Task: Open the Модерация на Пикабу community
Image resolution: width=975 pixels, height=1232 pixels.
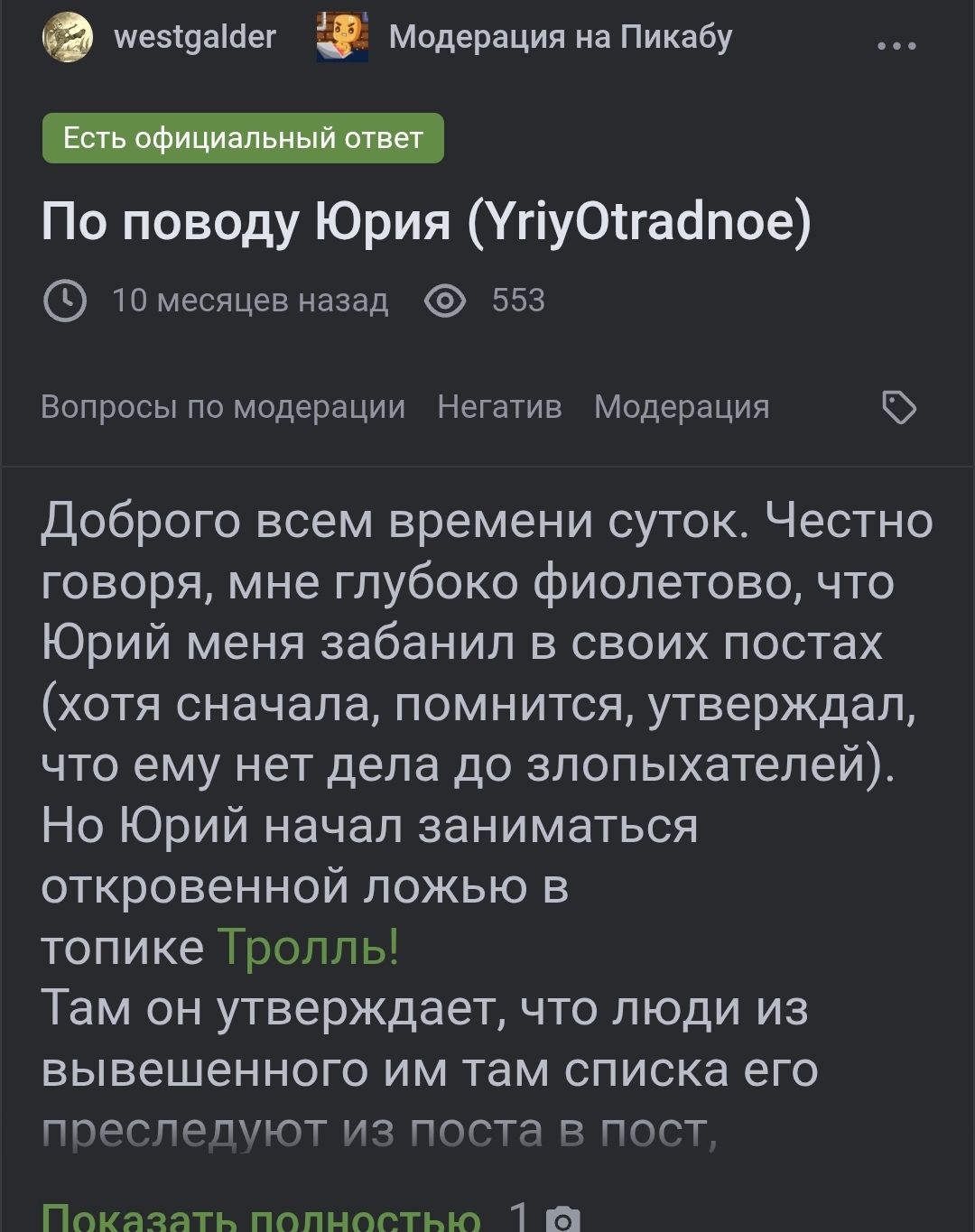Action: pyautogui.click(x=560, y=37)
